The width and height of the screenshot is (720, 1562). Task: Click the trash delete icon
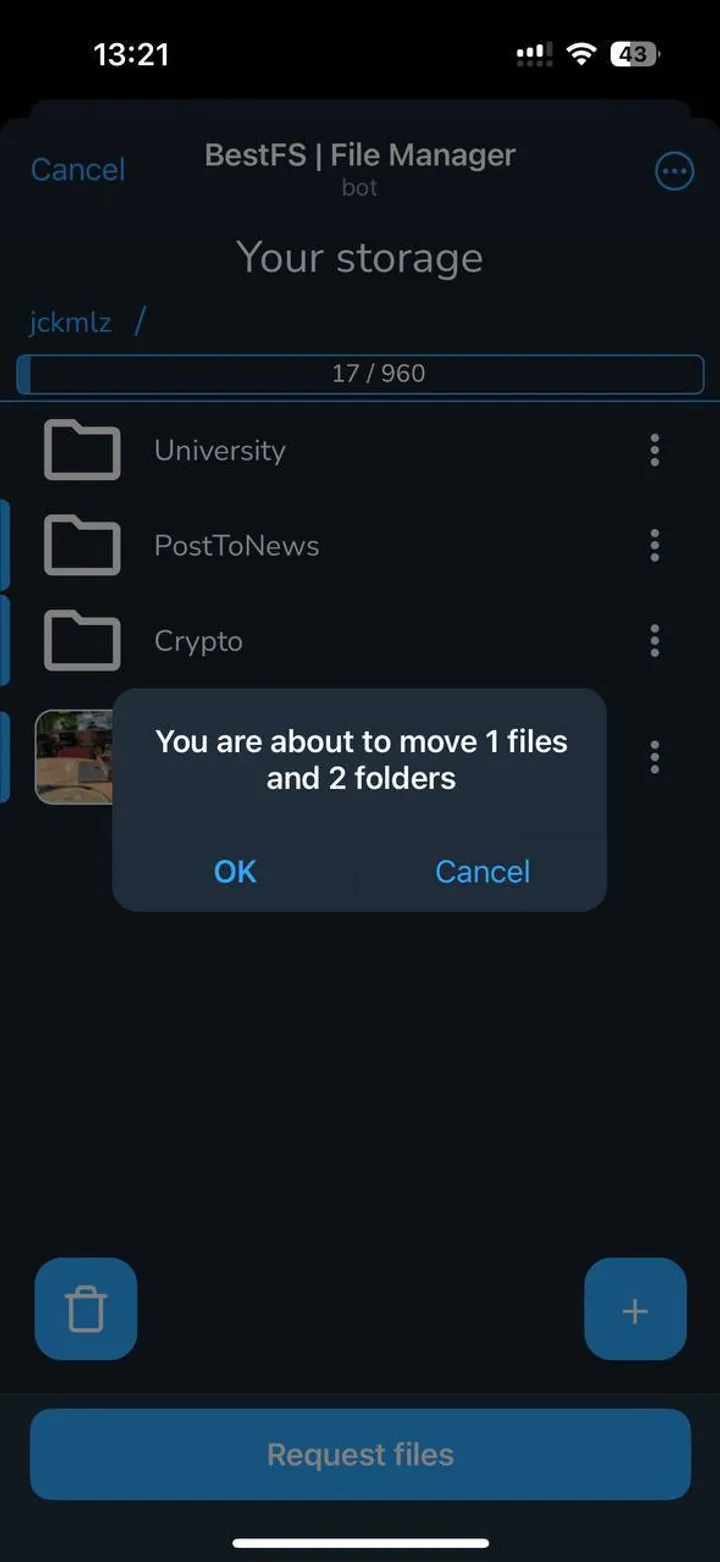85,1308
